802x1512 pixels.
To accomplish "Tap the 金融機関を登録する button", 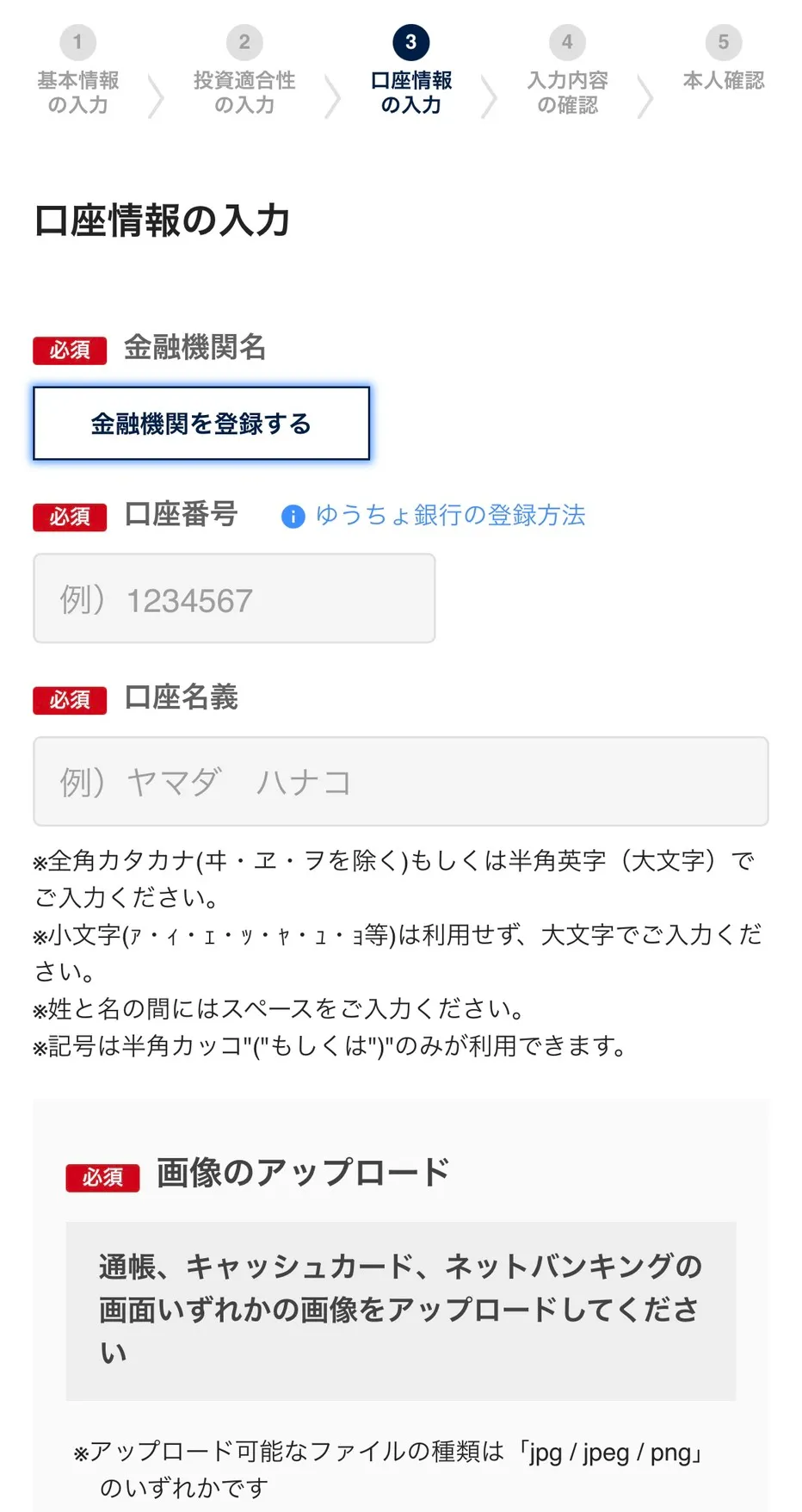I will [x=201, y=424].
